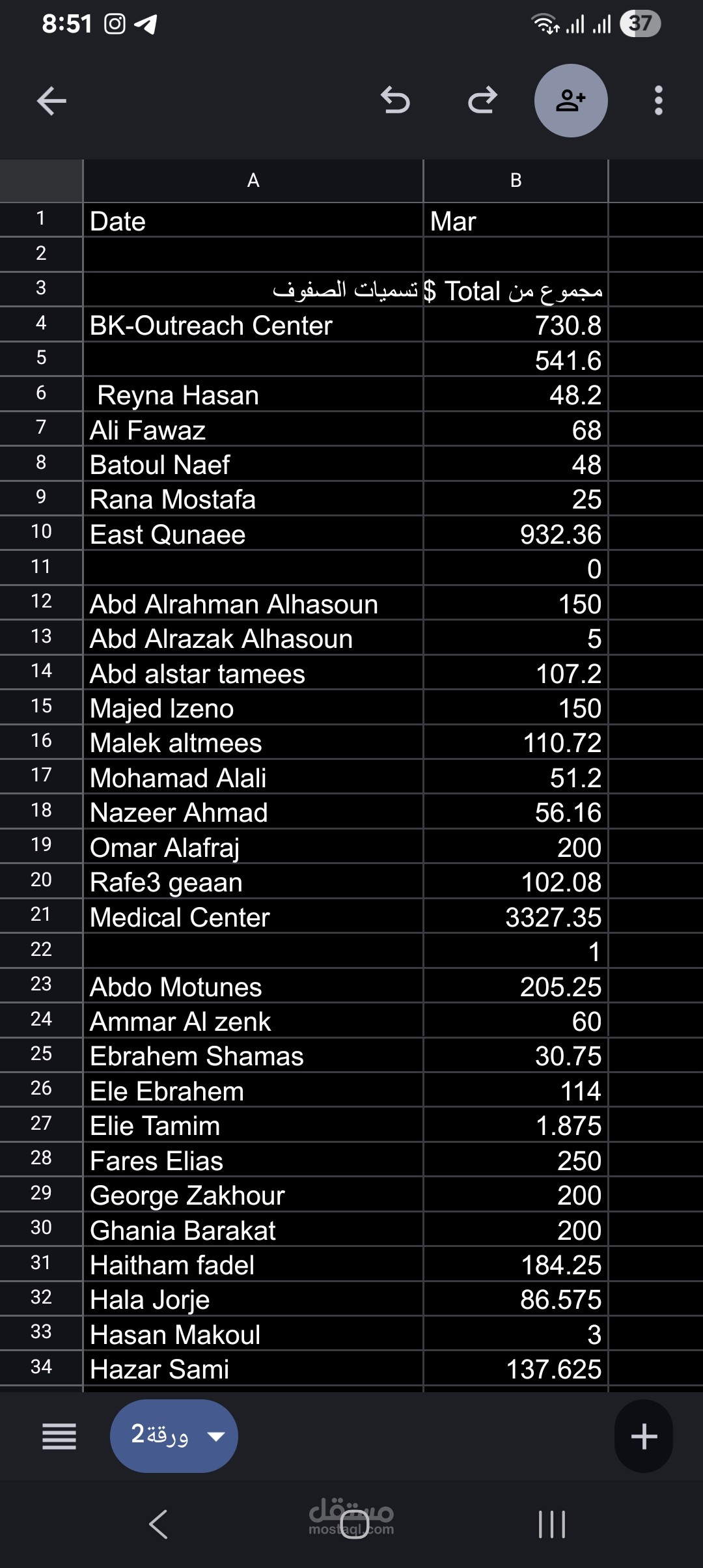Open the share people button
This screenshot has height=1568, width=703.
pyautogui.click(x=571, y=100)
